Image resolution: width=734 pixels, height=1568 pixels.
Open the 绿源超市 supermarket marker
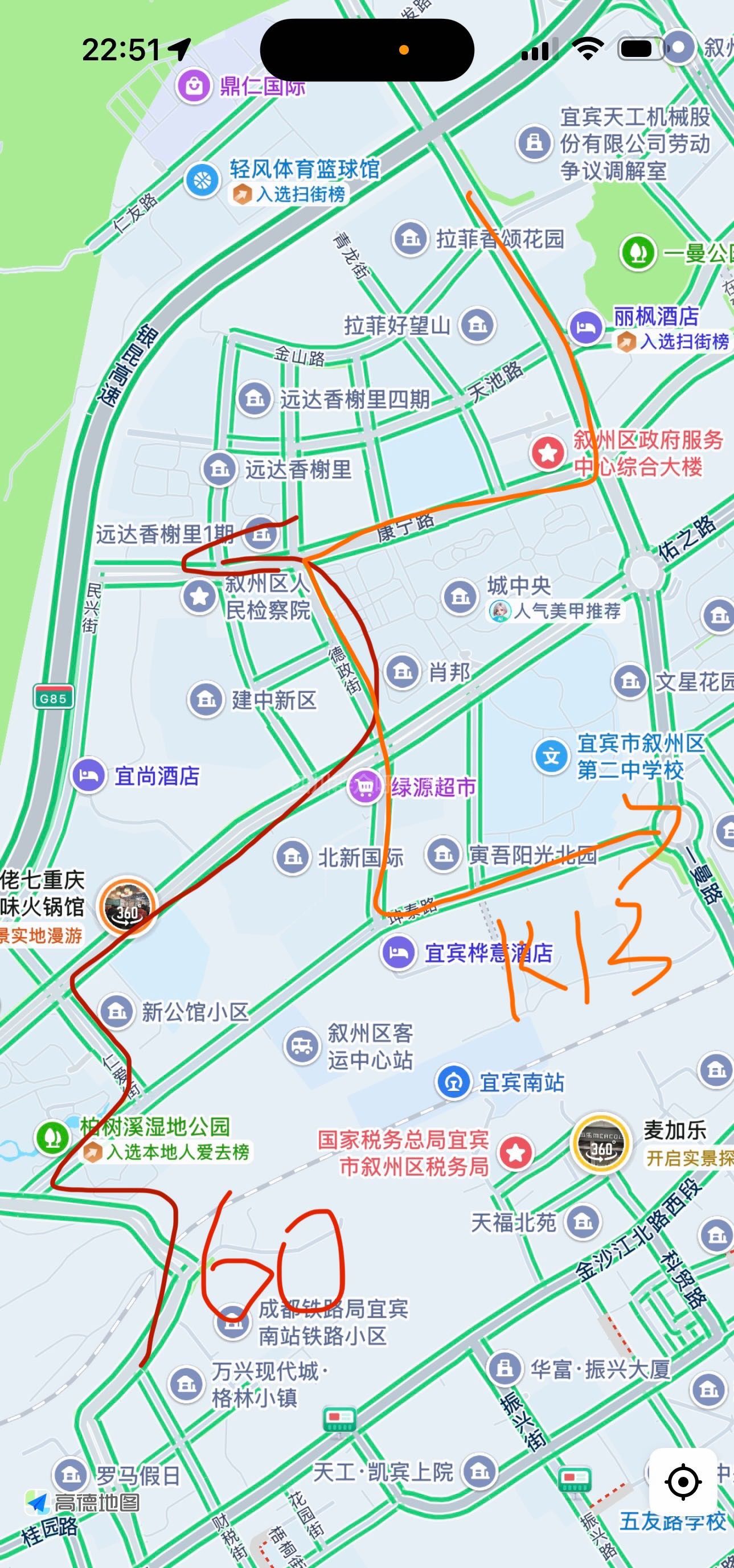click(364, 787)
